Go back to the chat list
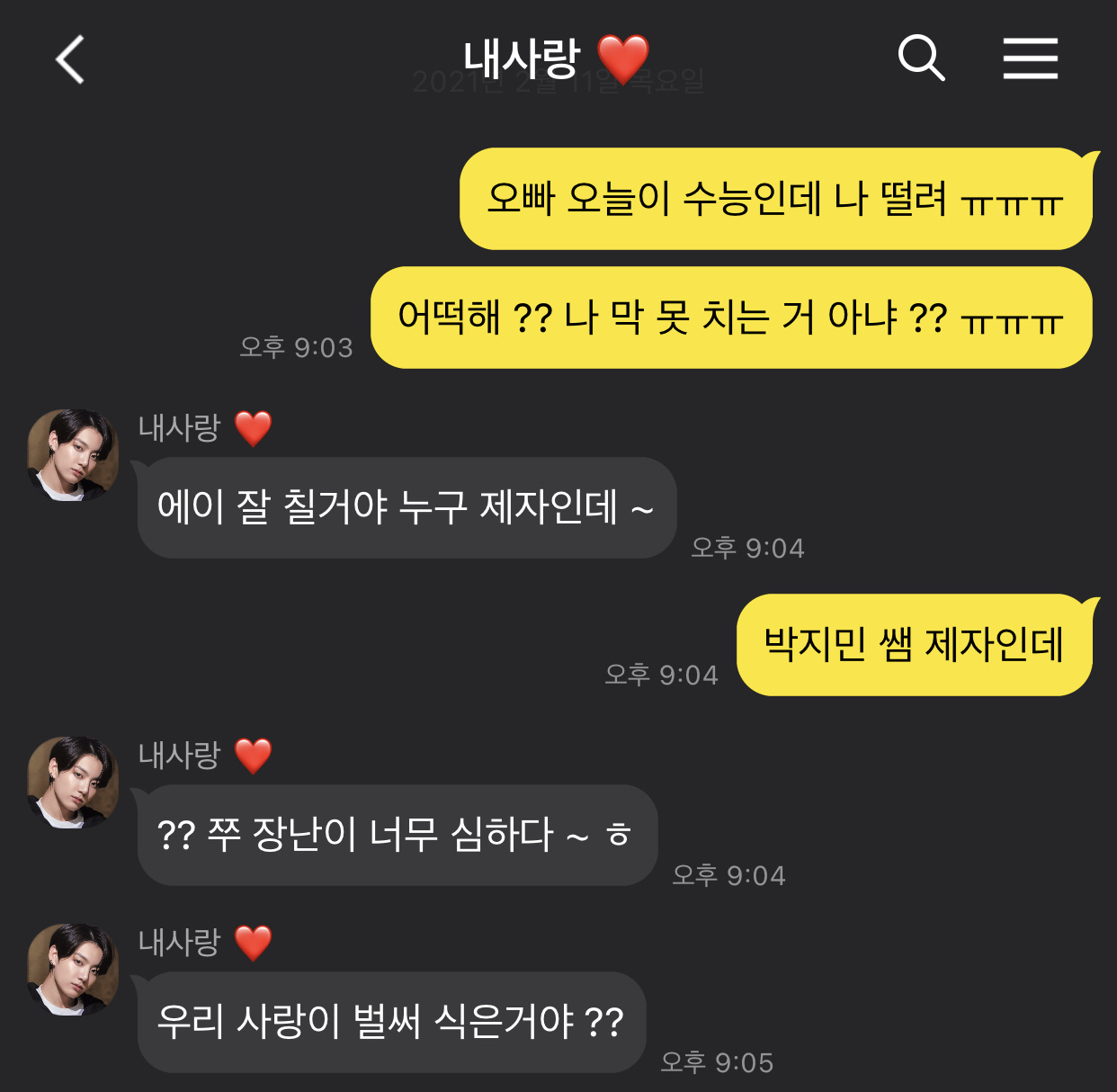 pyautogui.click(x=69, y=59)
